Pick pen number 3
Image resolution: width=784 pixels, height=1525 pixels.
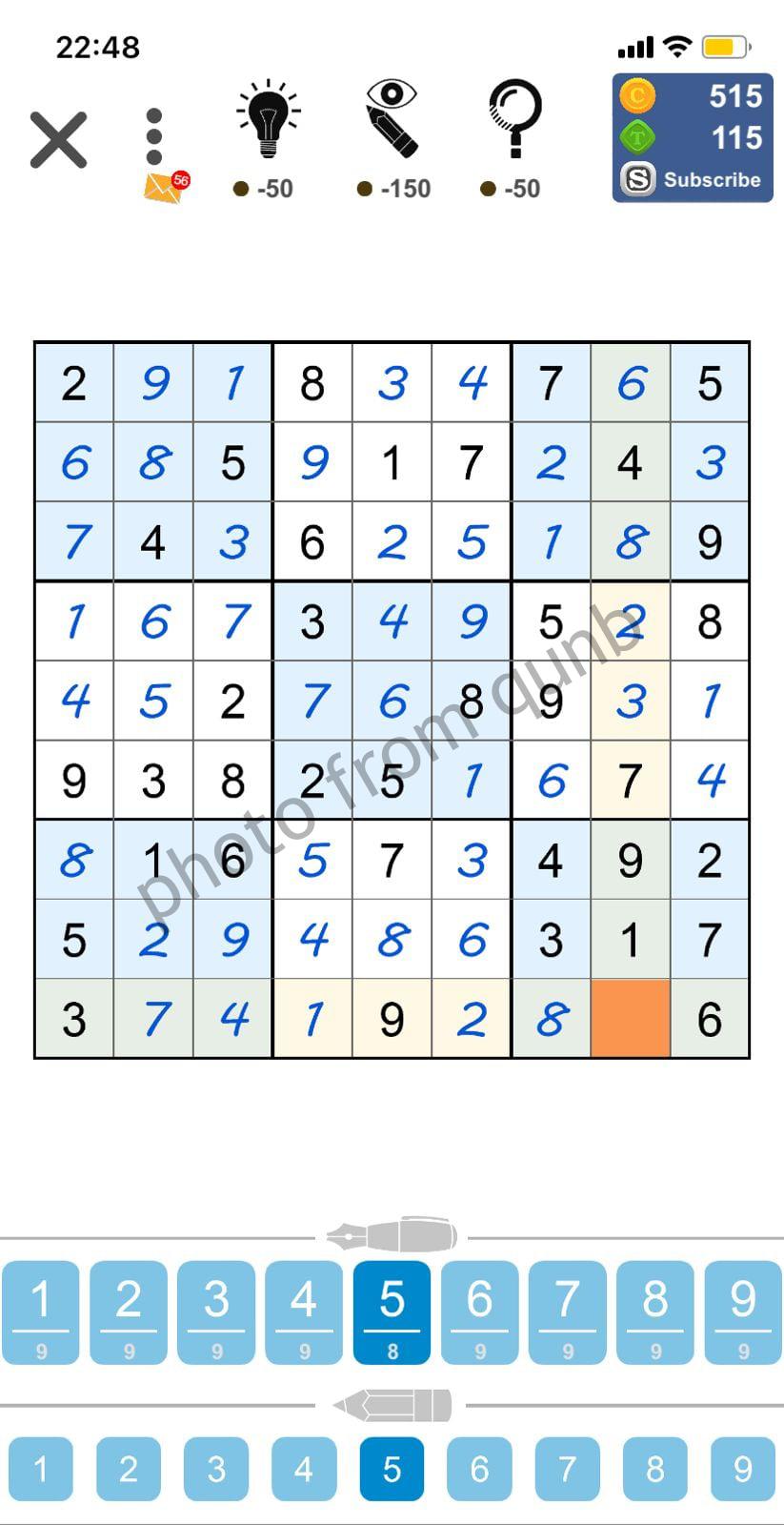click(x=216, y=1311)
